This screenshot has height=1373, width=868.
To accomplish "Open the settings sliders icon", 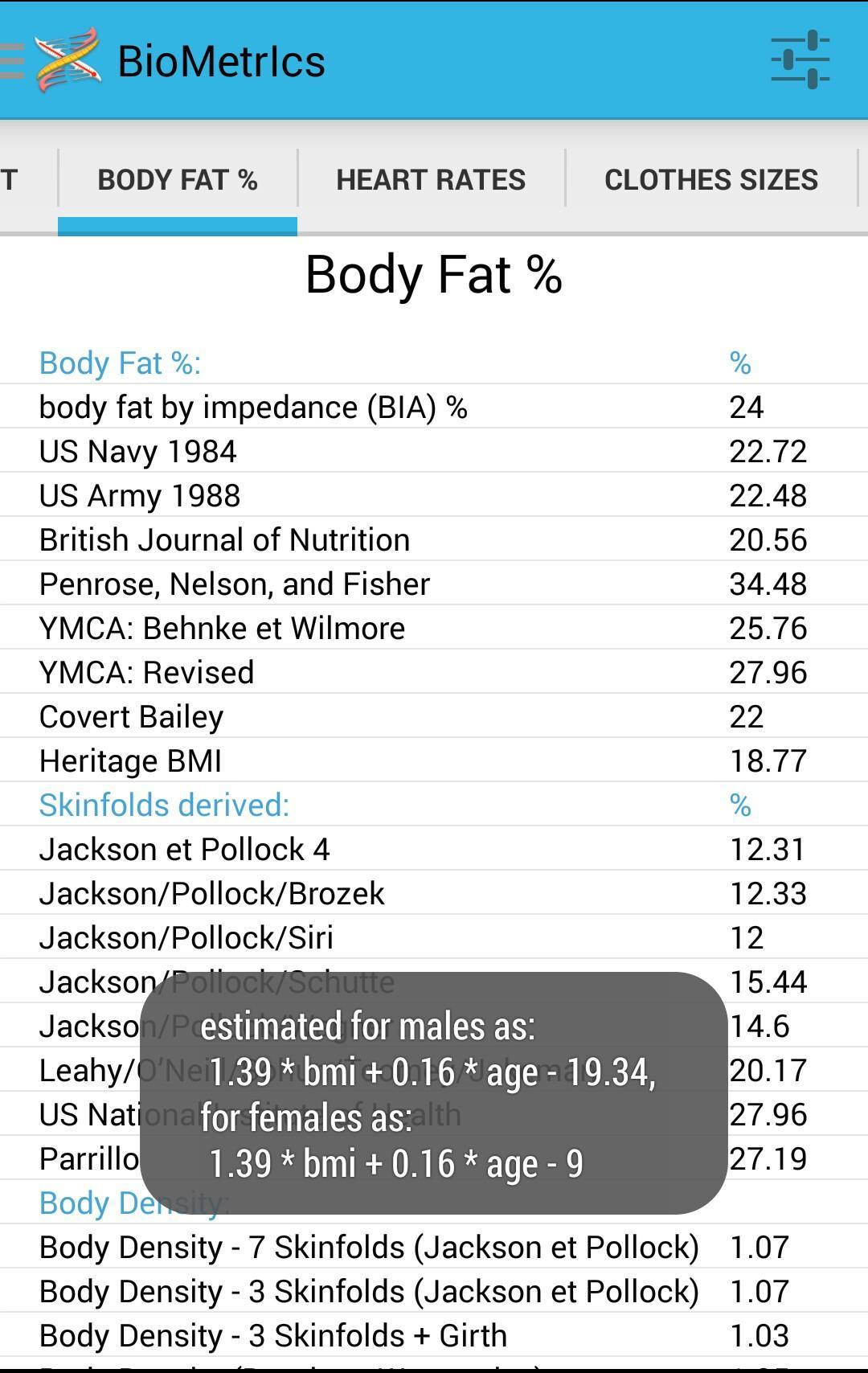I will pyautogui.click(x=800, y=60).
